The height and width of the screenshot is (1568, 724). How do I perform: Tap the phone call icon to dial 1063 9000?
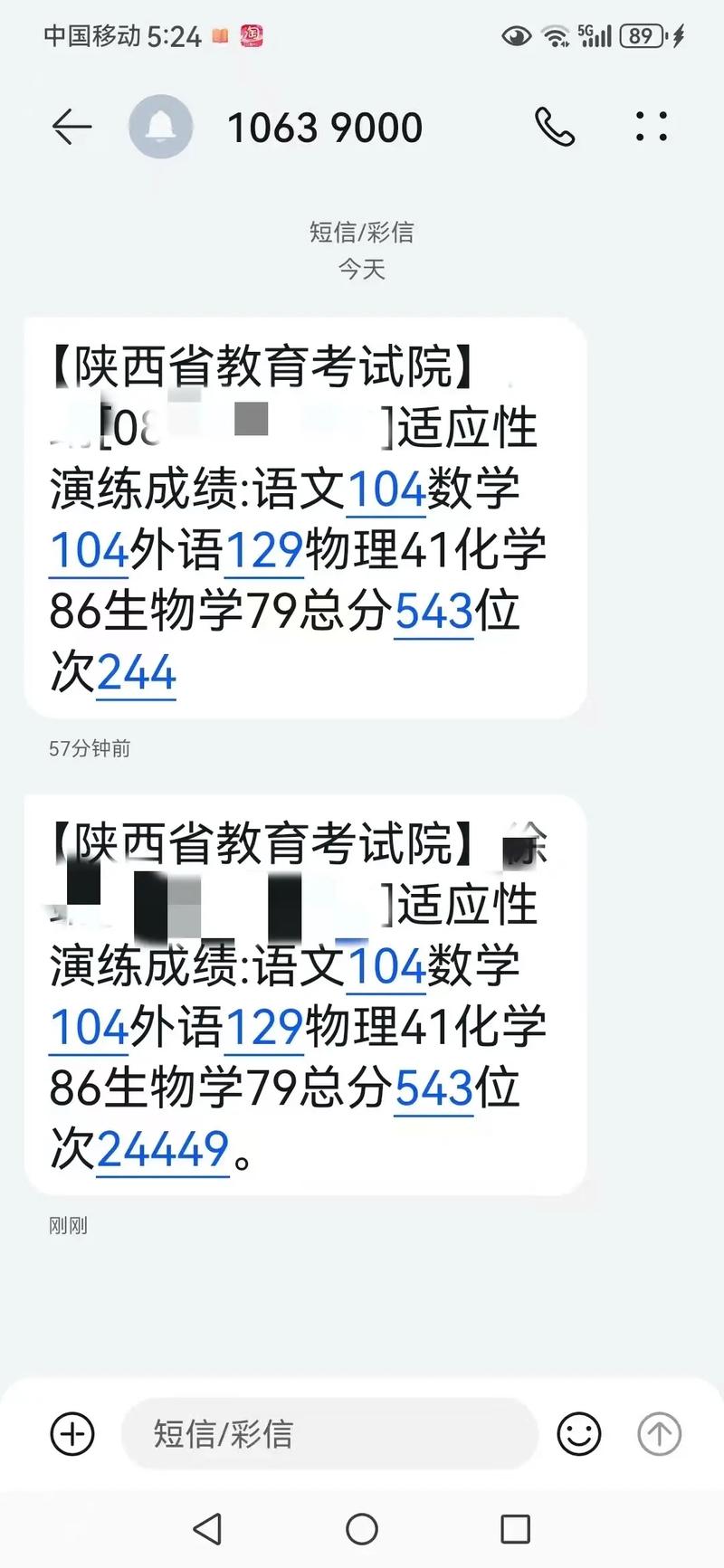coord(556,128)
